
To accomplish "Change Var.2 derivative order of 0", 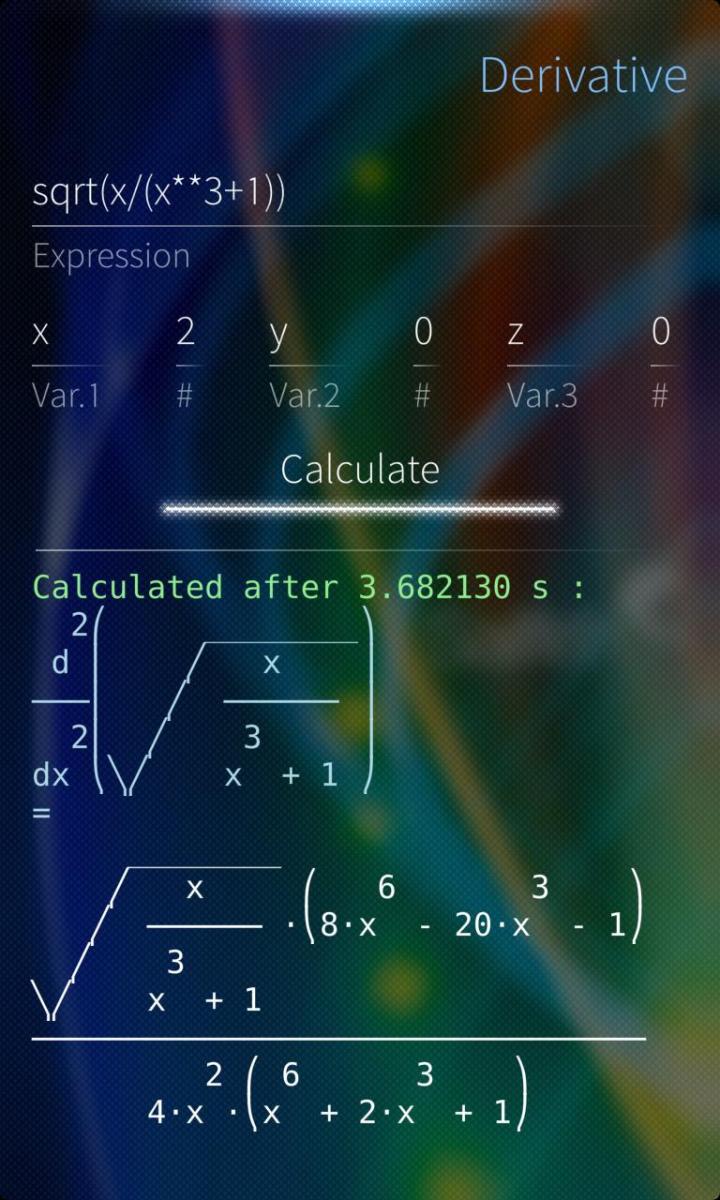I will tap(423, 333).
